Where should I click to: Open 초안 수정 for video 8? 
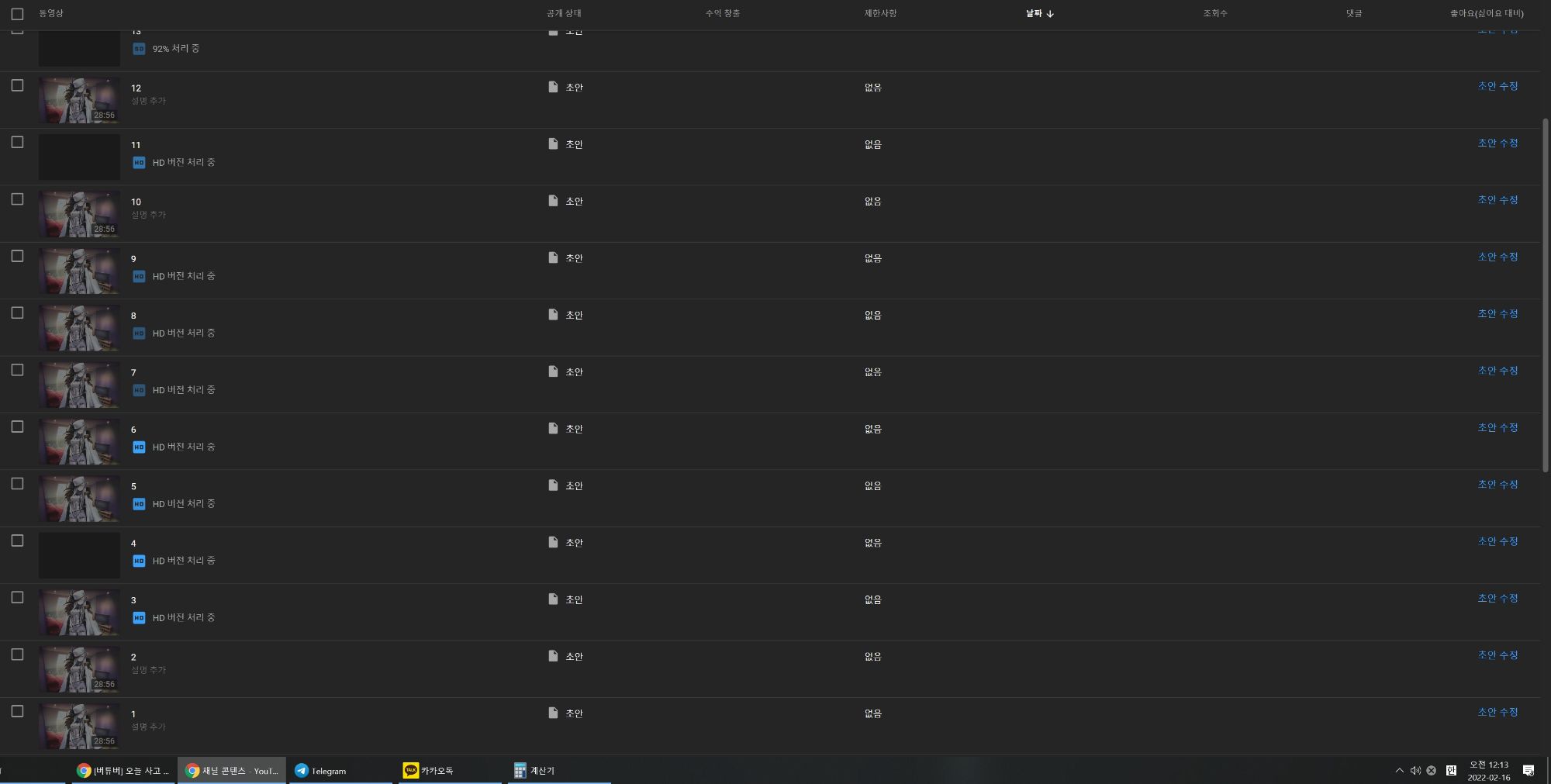(1497, 314)
